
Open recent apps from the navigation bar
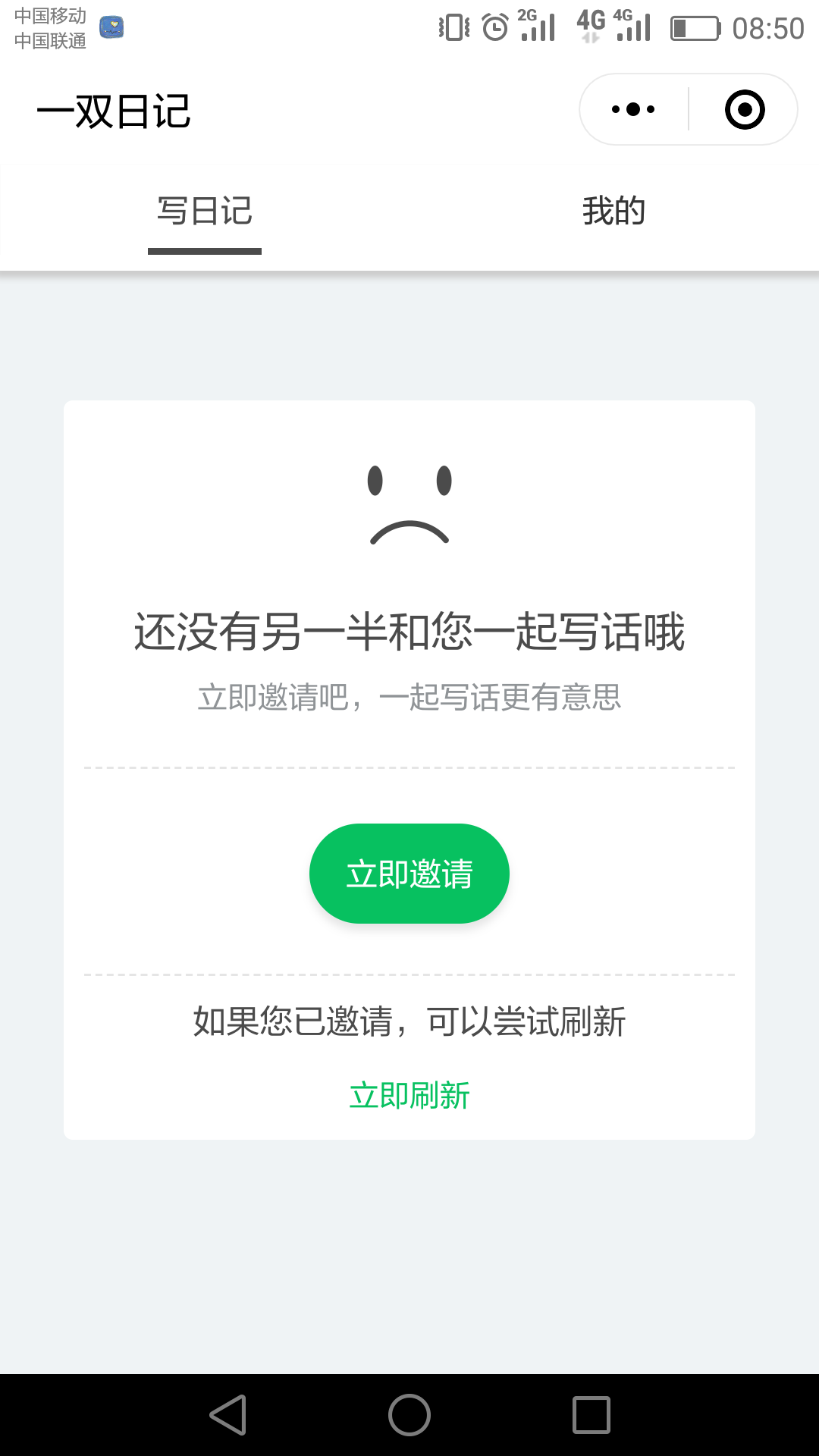[591, 1415]
